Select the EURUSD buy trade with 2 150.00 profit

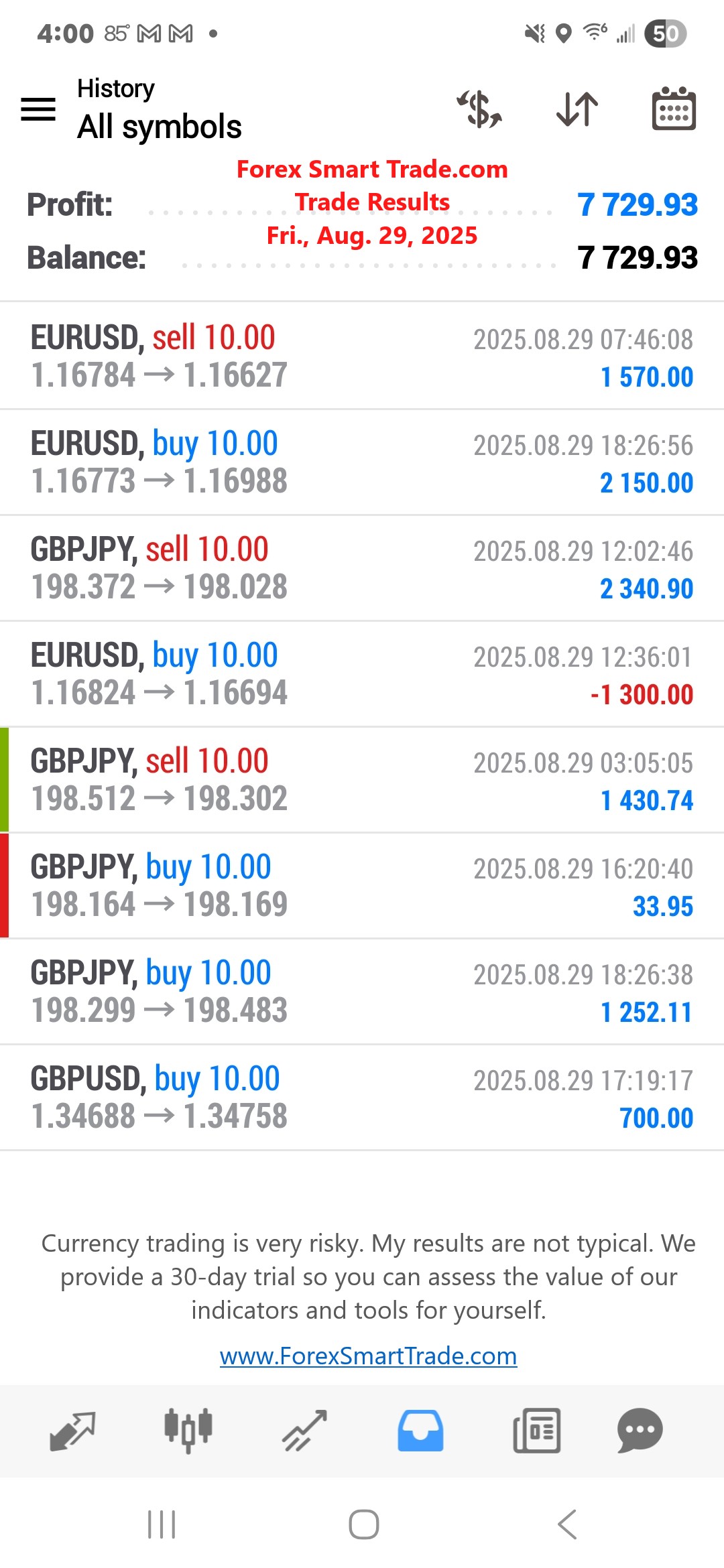click(x=362, y=462)
